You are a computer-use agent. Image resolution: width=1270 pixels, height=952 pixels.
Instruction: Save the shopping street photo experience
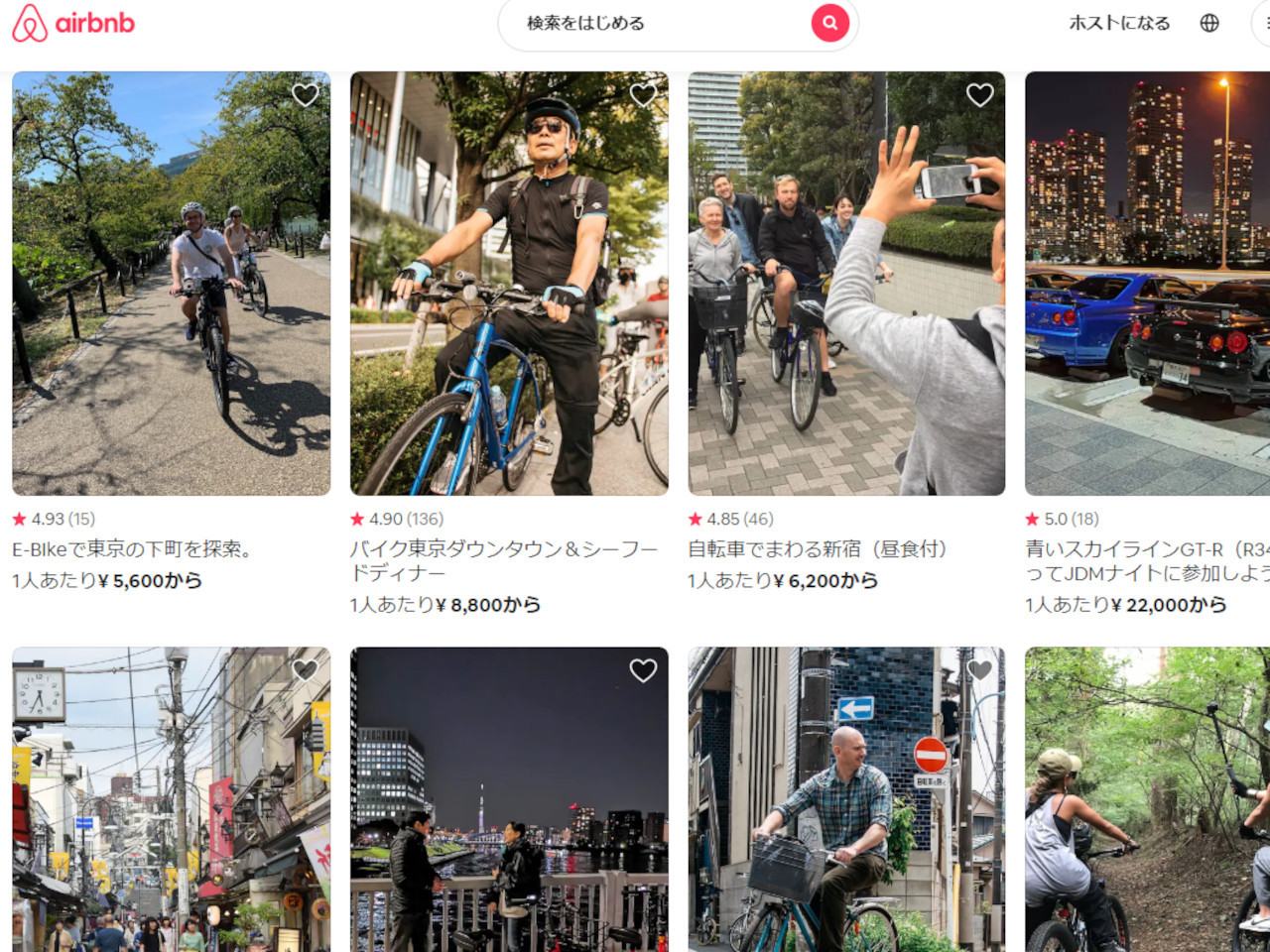(305, 671)
